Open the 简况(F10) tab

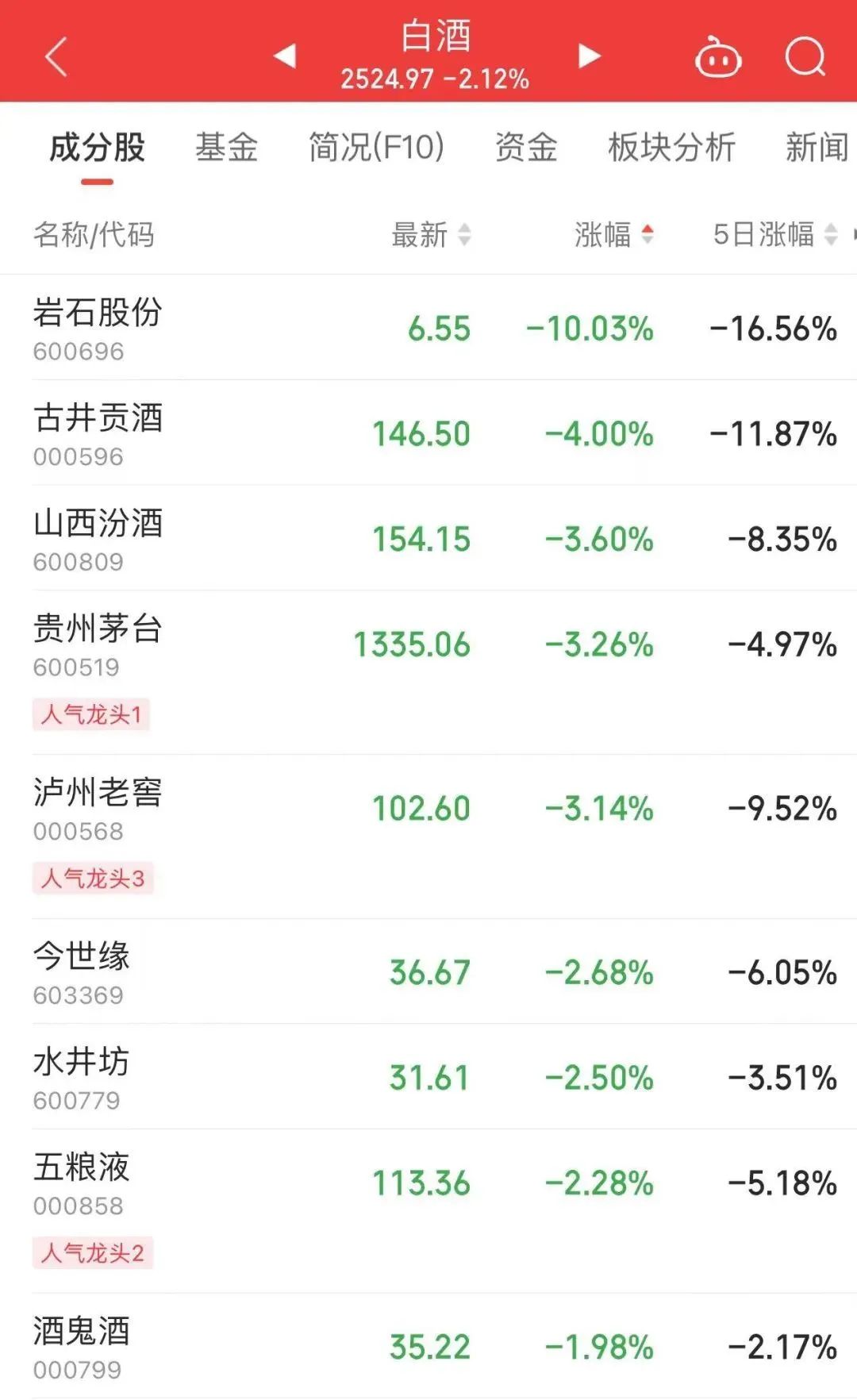pyautogui.click(x=376, y=148)
